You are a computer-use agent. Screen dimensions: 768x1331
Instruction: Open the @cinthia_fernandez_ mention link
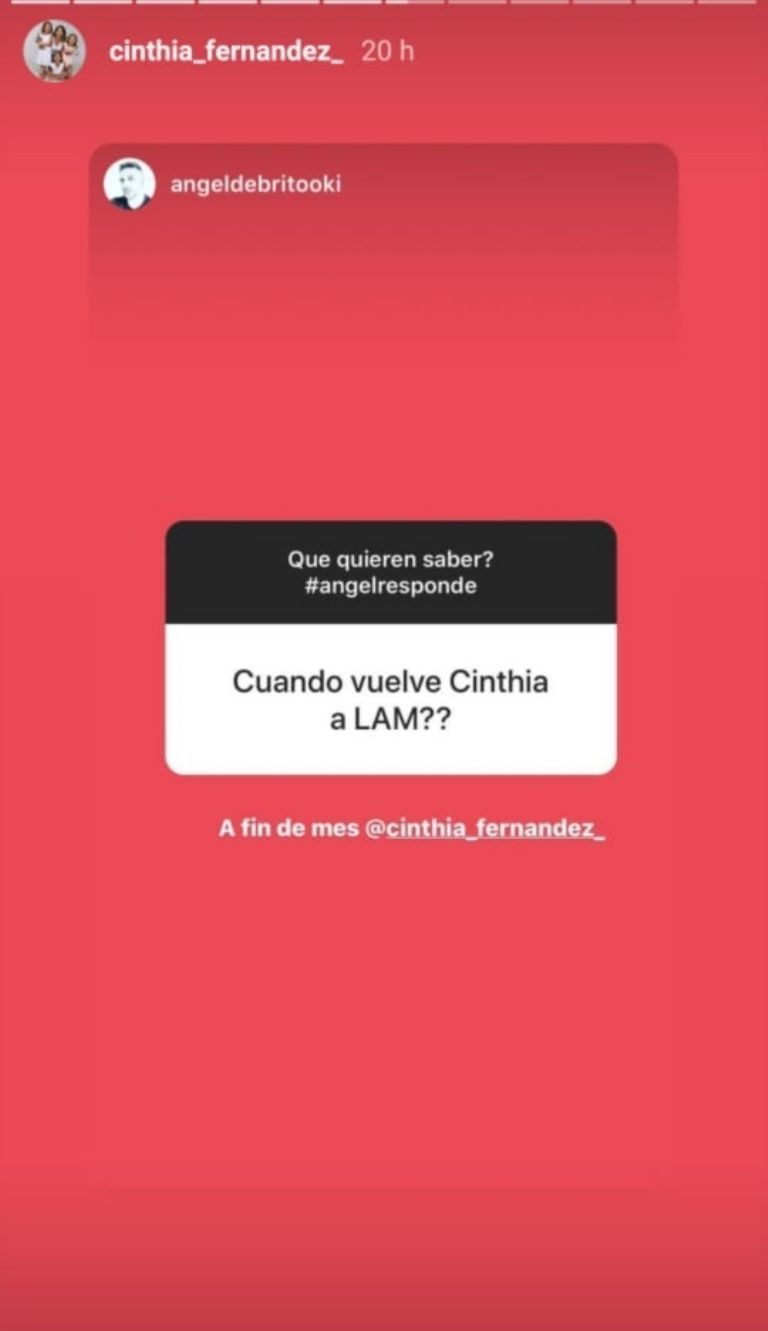(485, 829)
